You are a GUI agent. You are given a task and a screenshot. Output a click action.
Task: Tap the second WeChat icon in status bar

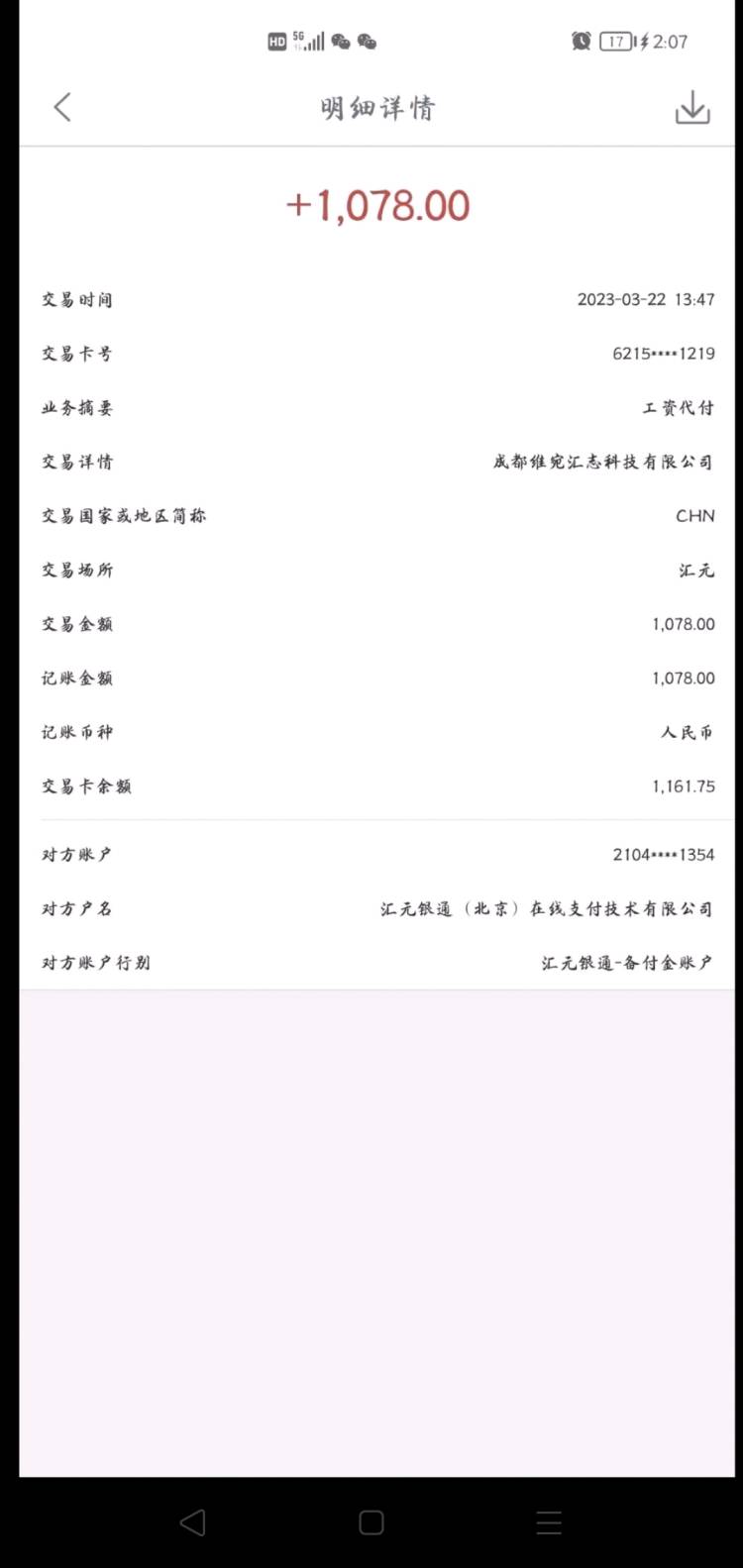pos(367,41)
